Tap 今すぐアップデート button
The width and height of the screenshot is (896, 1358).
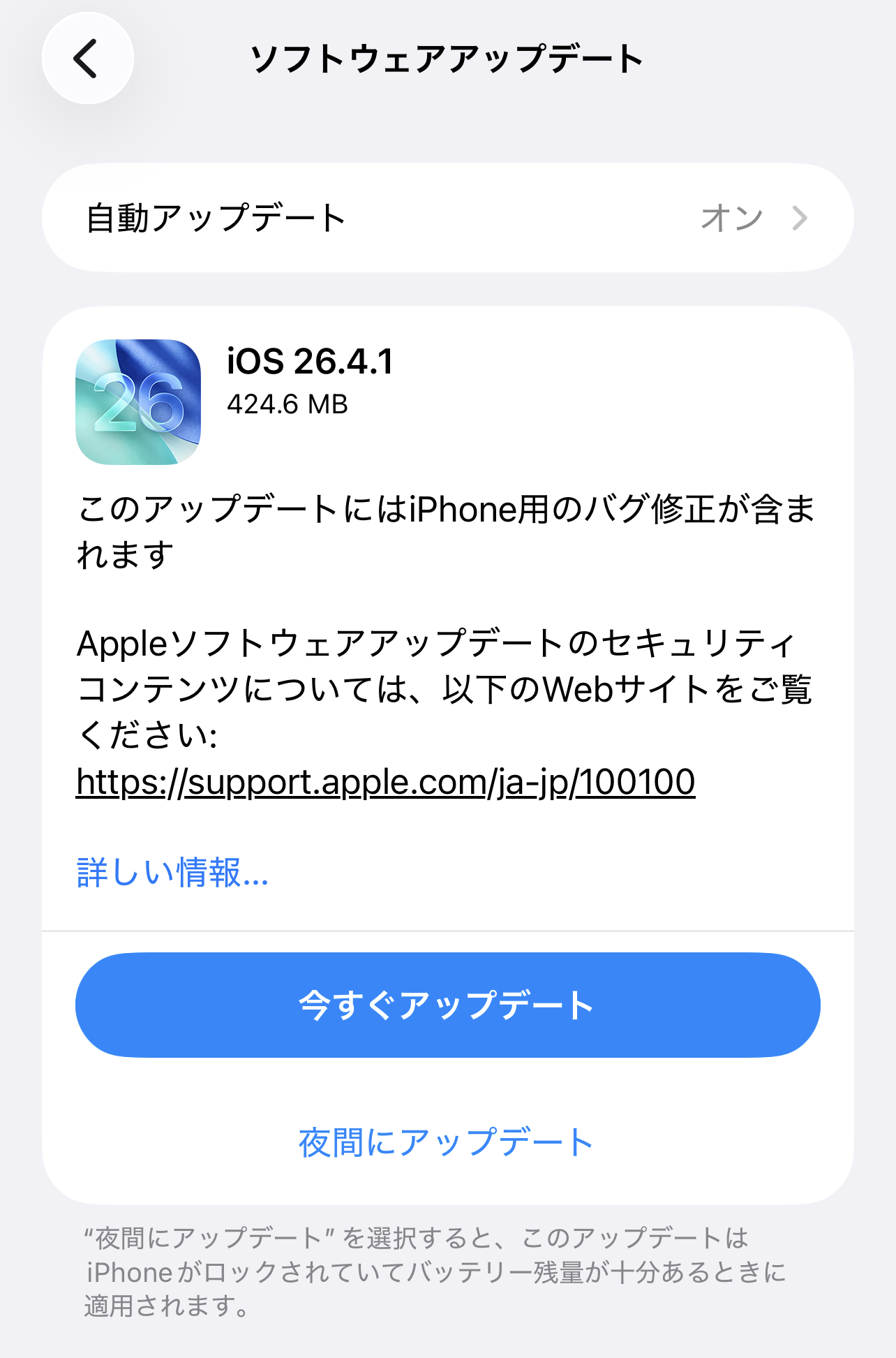(x=447, y=1005)
